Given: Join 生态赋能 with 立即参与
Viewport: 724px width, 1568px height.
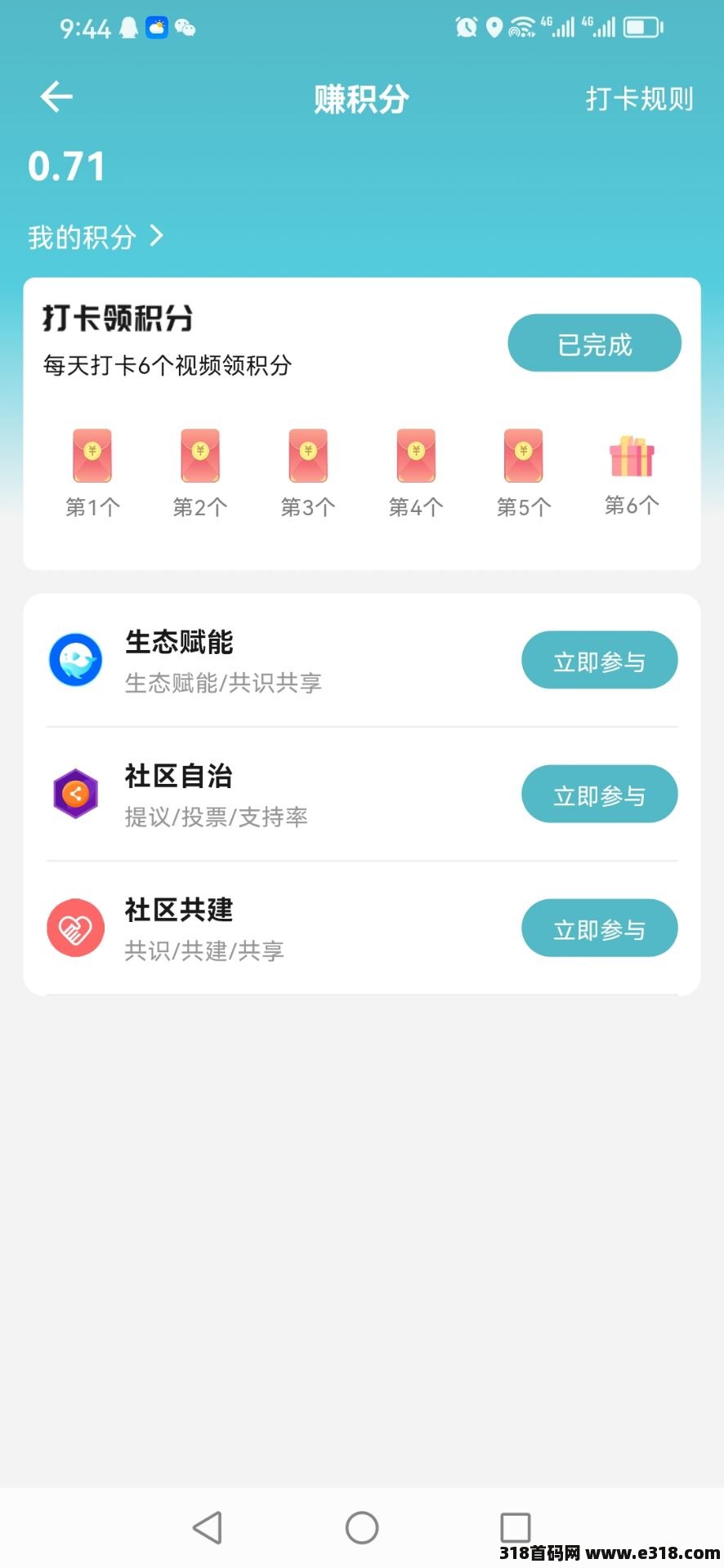Looking at the screenshot, I should [x=599, y=661].
